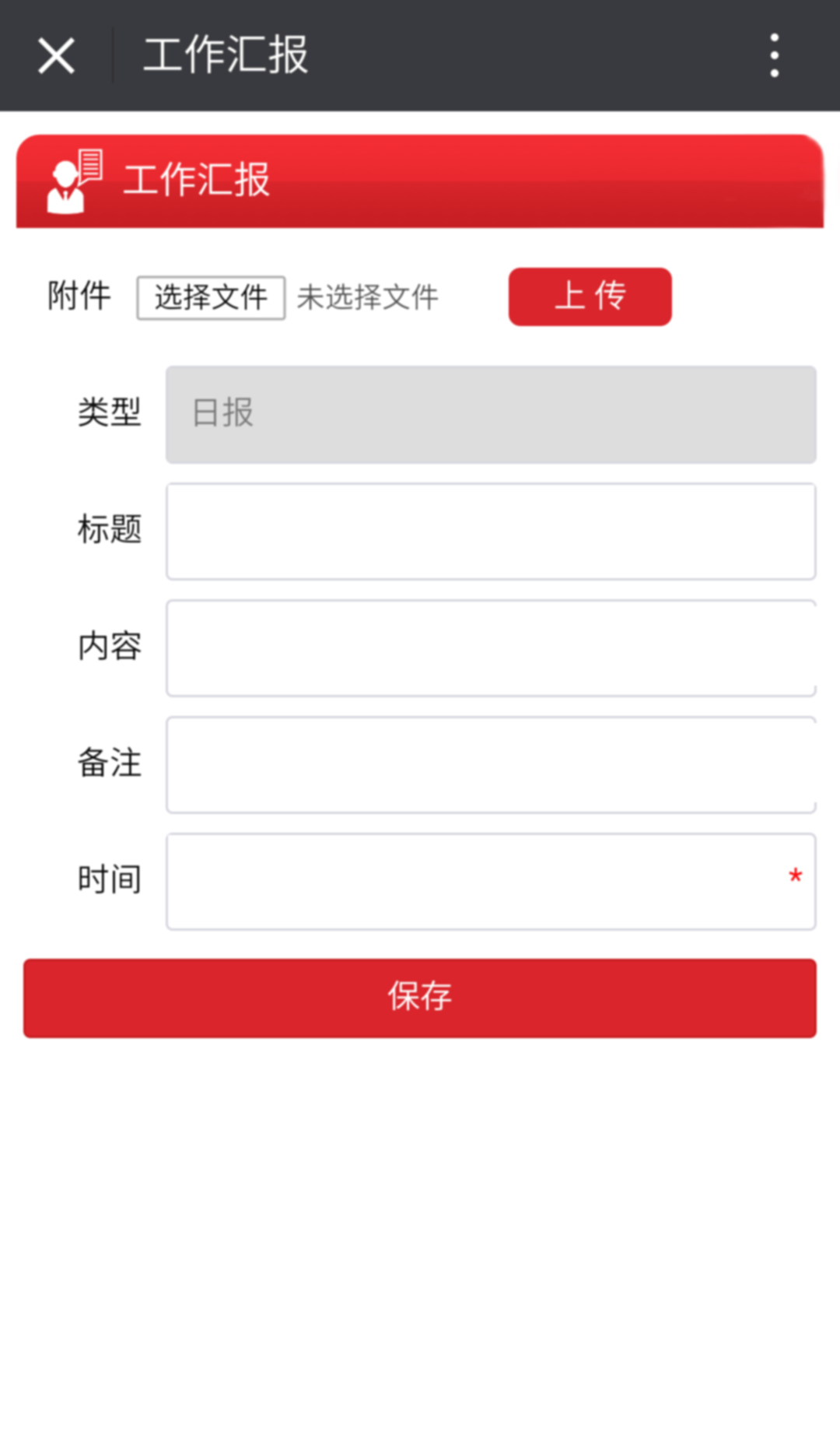Viewport: 840px width, 1435px height.
Task: Tap into the 内容 text area
Action: pos(491,647)
